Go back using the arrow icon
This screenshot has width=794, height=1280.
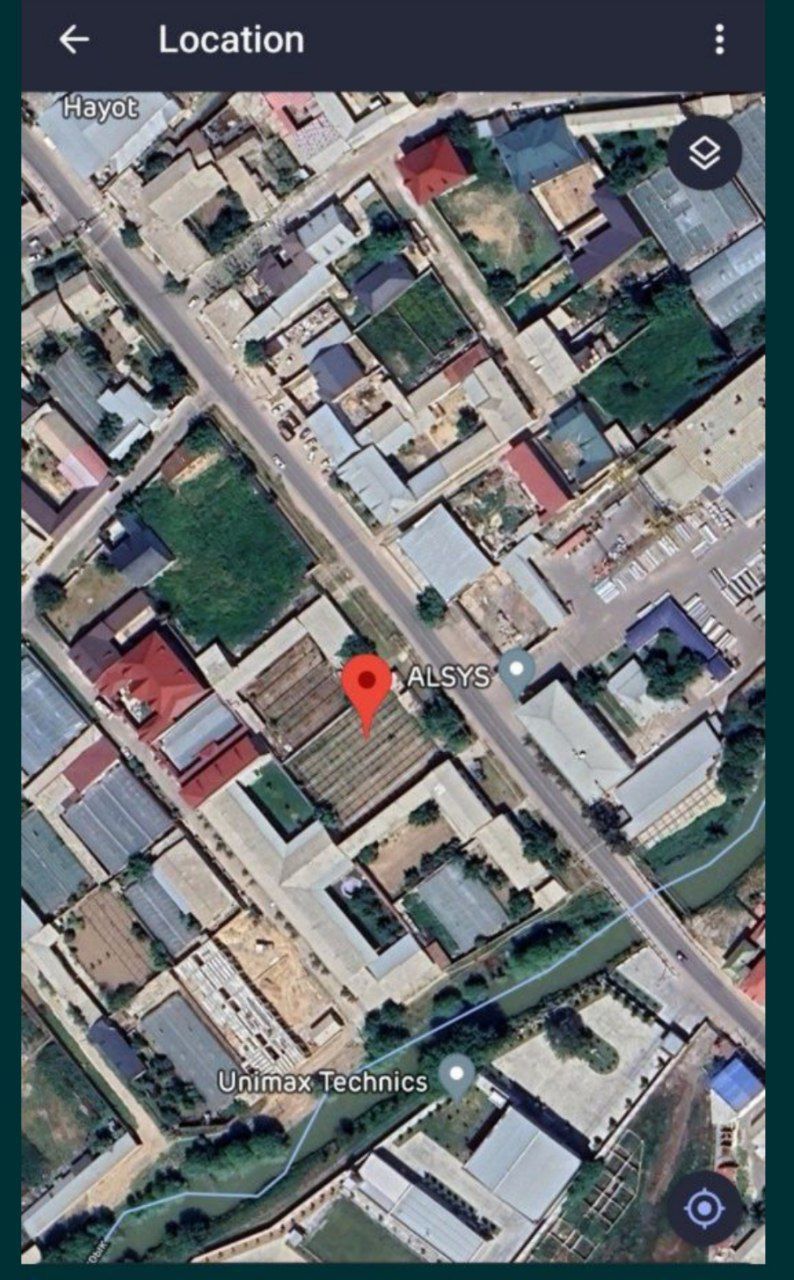click(74, 40)
